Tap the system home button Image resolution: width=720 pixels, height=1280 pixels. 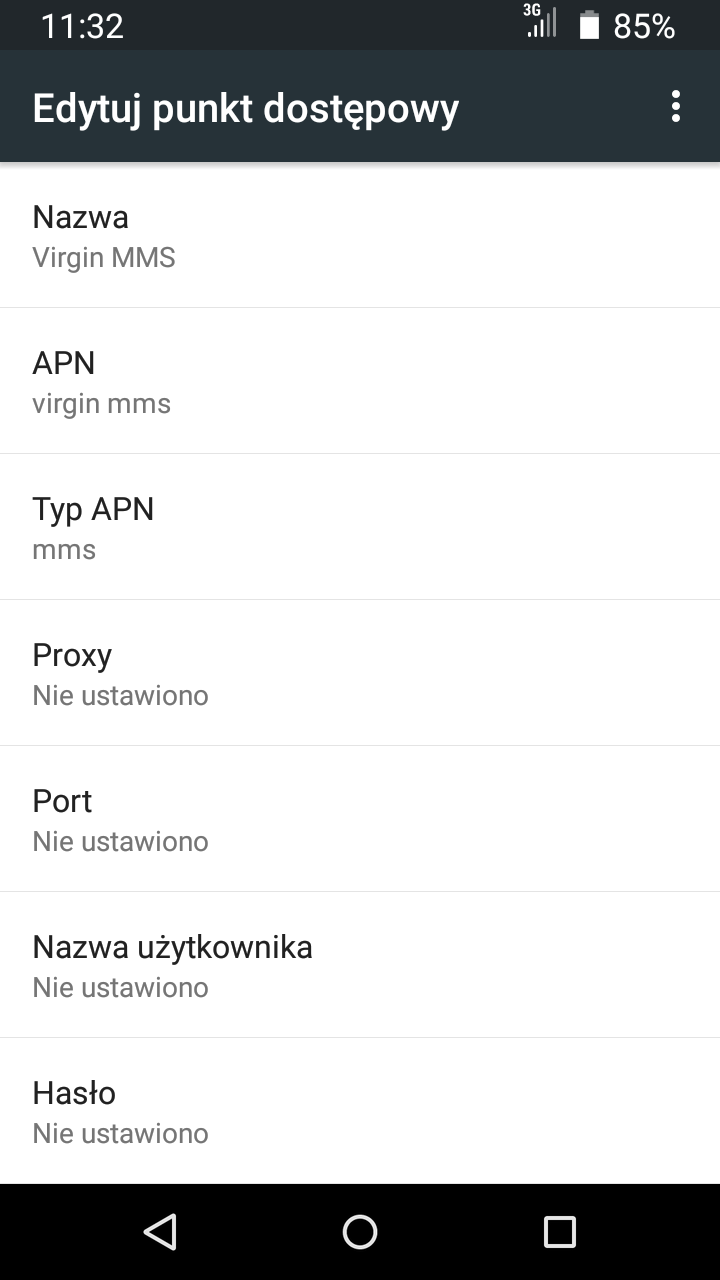pyautogui.click(x=360, y=1231)
